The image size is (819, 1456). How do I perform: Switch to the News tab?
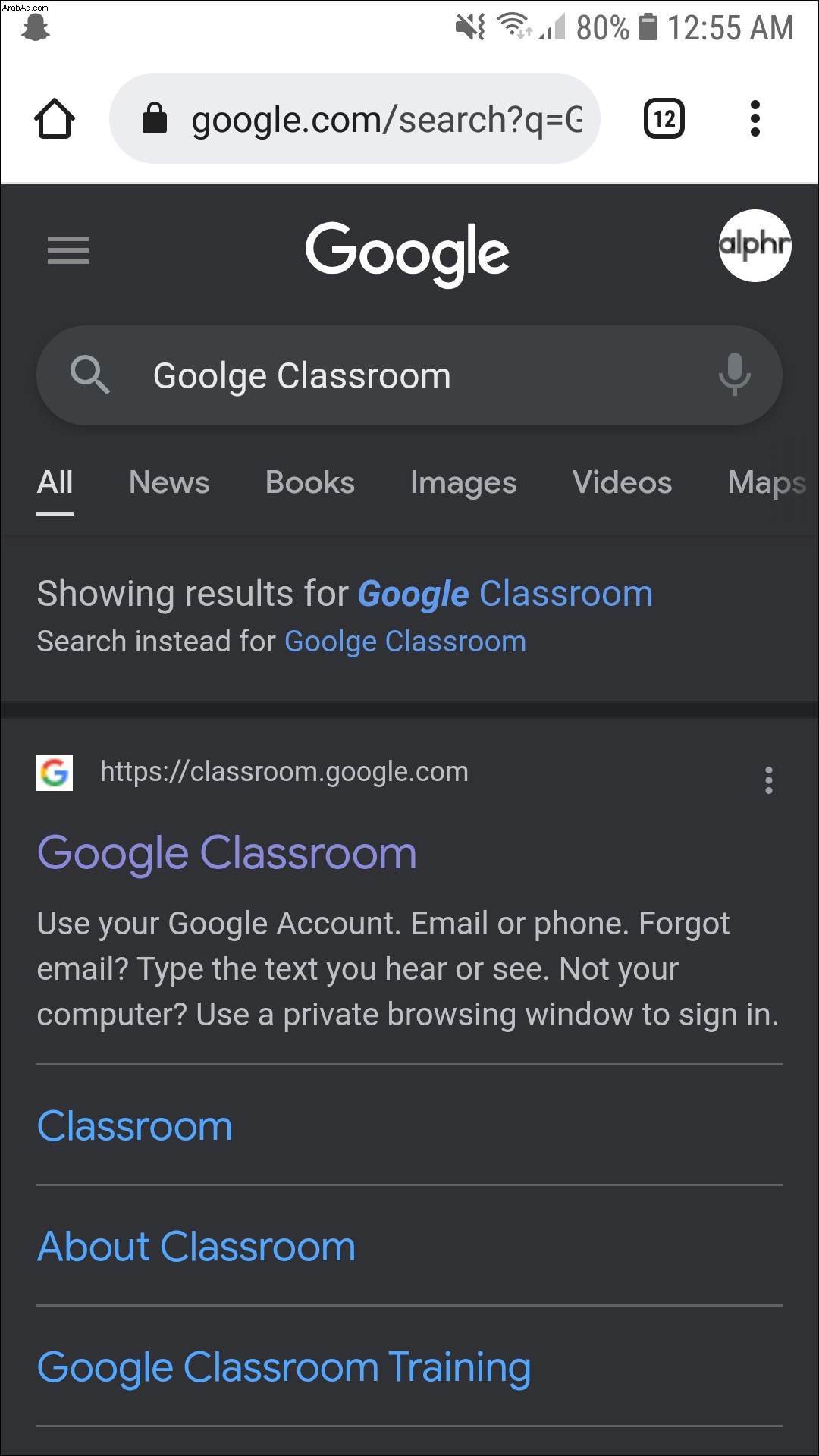pos(169,482)
